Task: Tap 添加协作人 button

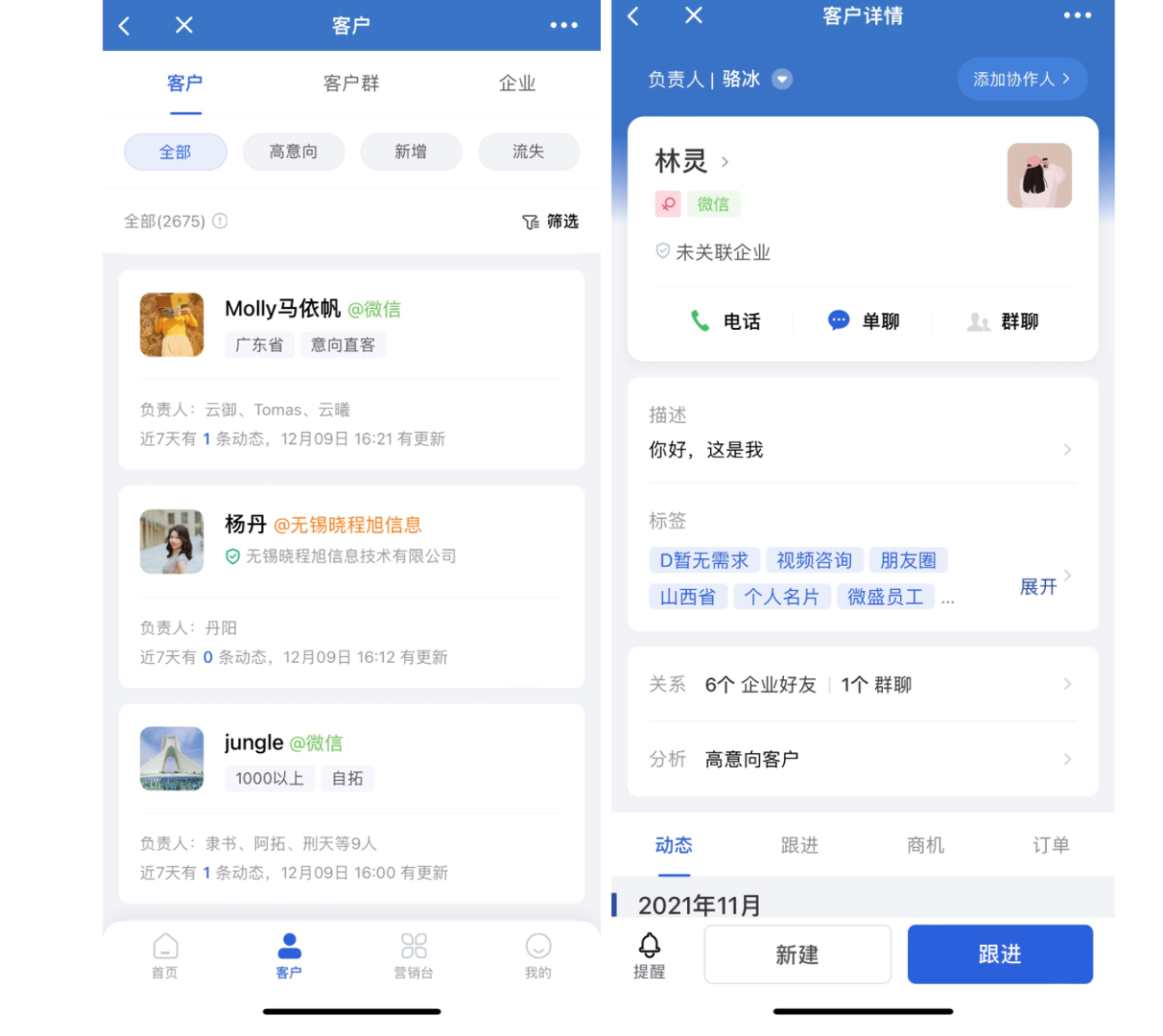Action: pyautogui.click(x=1021, y=80)
